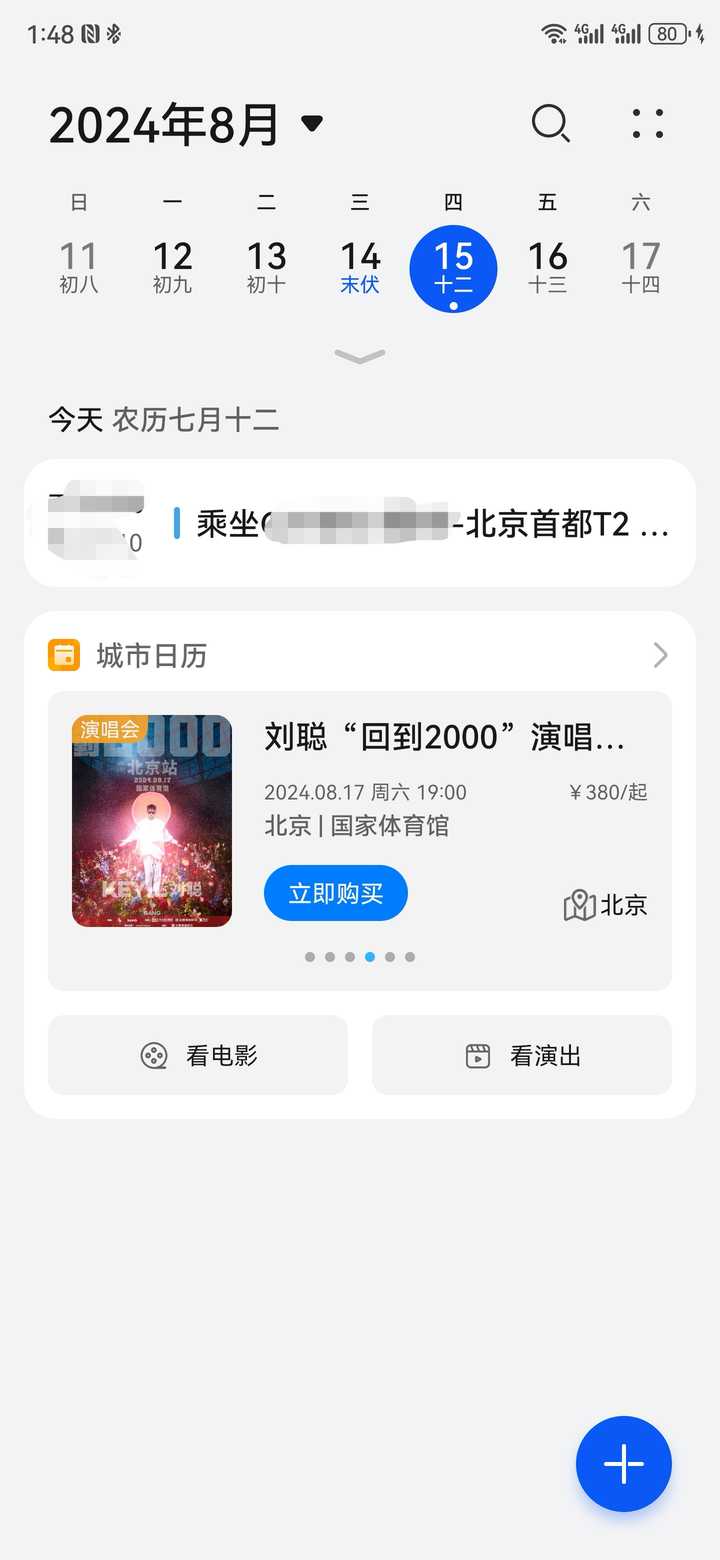Open the four-dot overflow menu
This screenshot has height=1560, width=720.
[x=648, y=124]
